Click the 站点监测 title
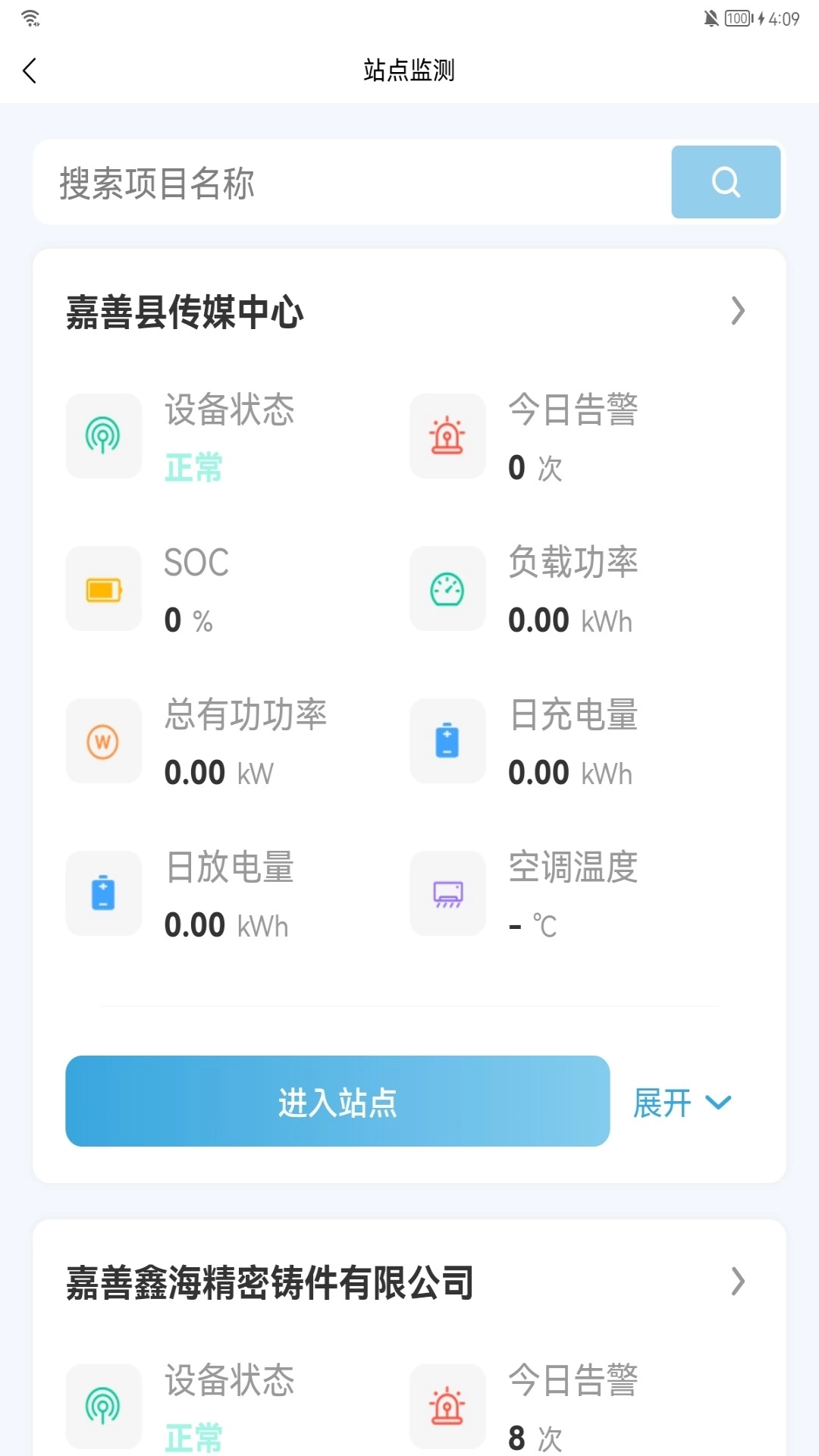 [409, 71]
